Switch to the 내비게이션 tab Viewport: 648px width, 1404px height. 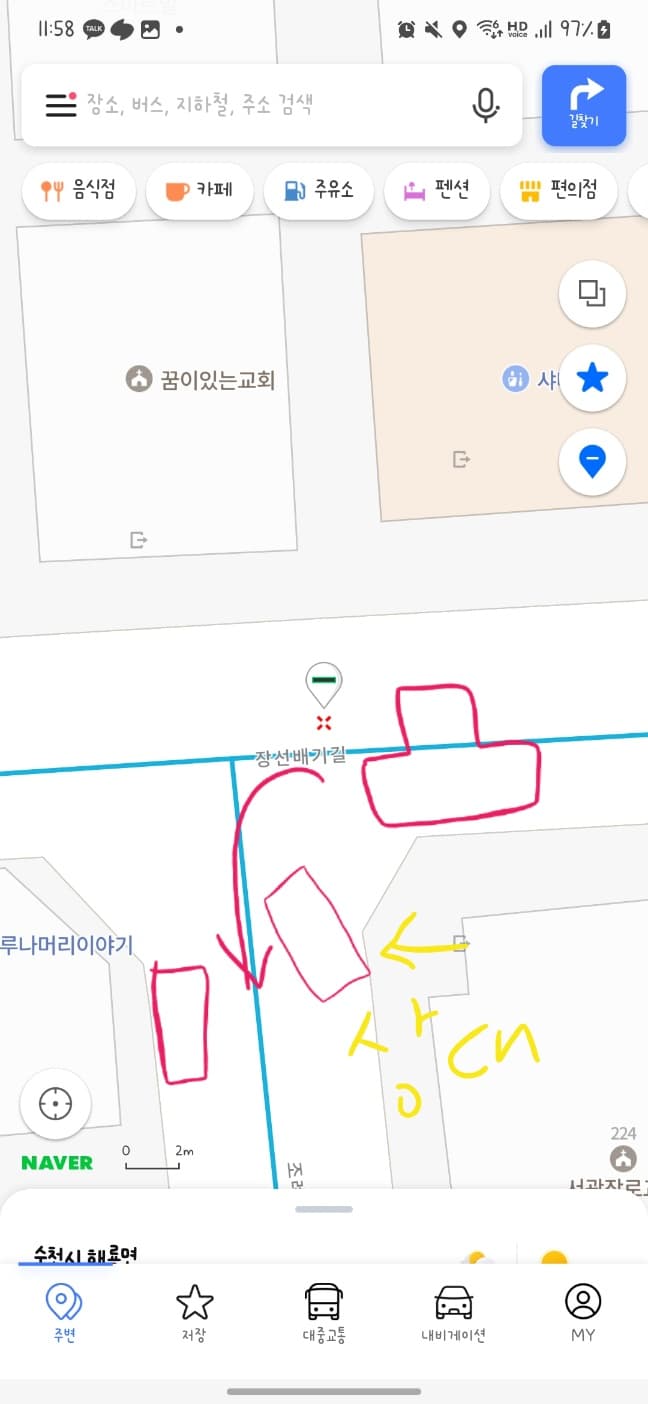[x=453, y=1313]
